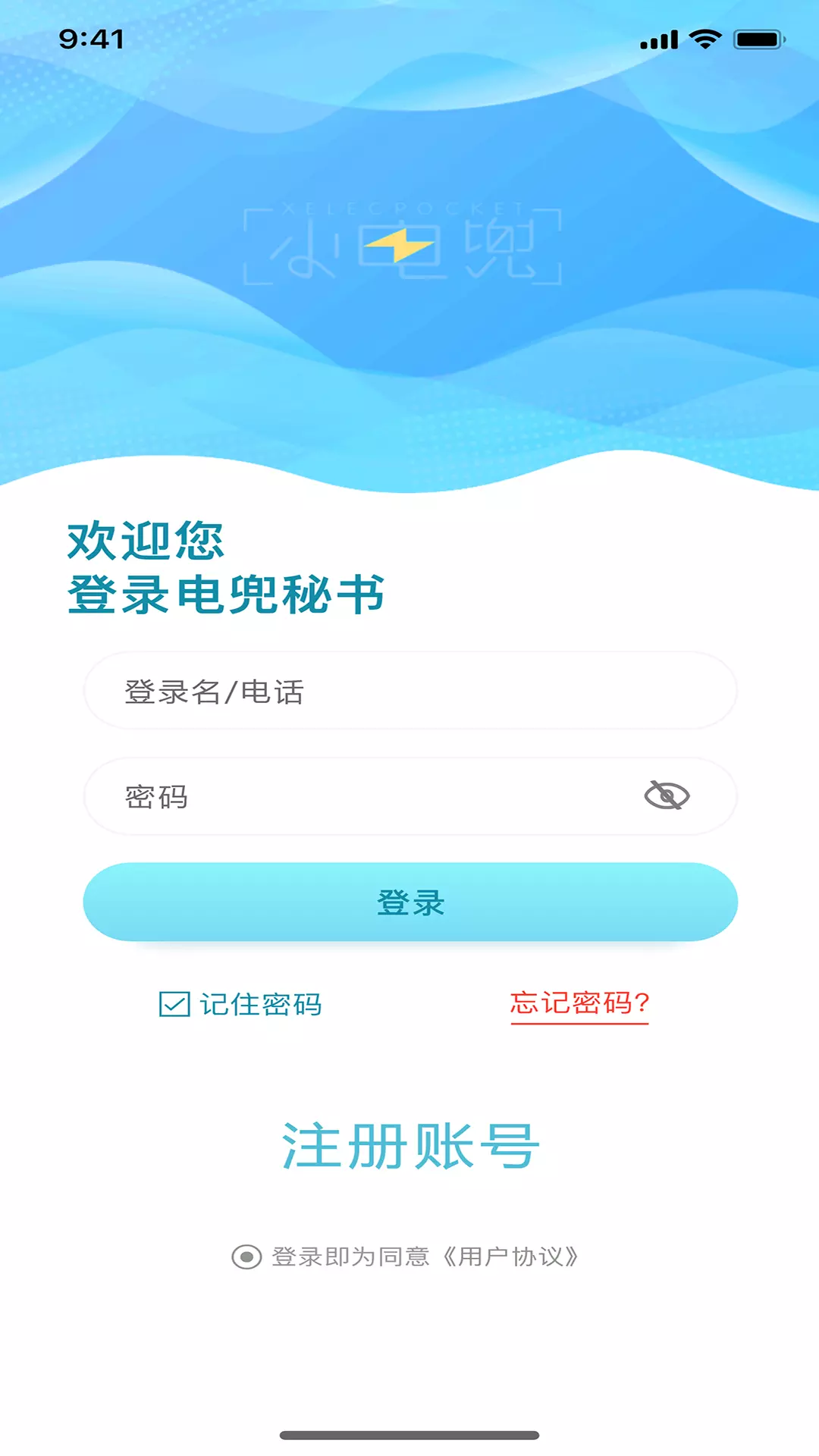This screenshot has width=819, height=1456.
Task: Open the 忘记密码? link
Action: point(579,1003)
